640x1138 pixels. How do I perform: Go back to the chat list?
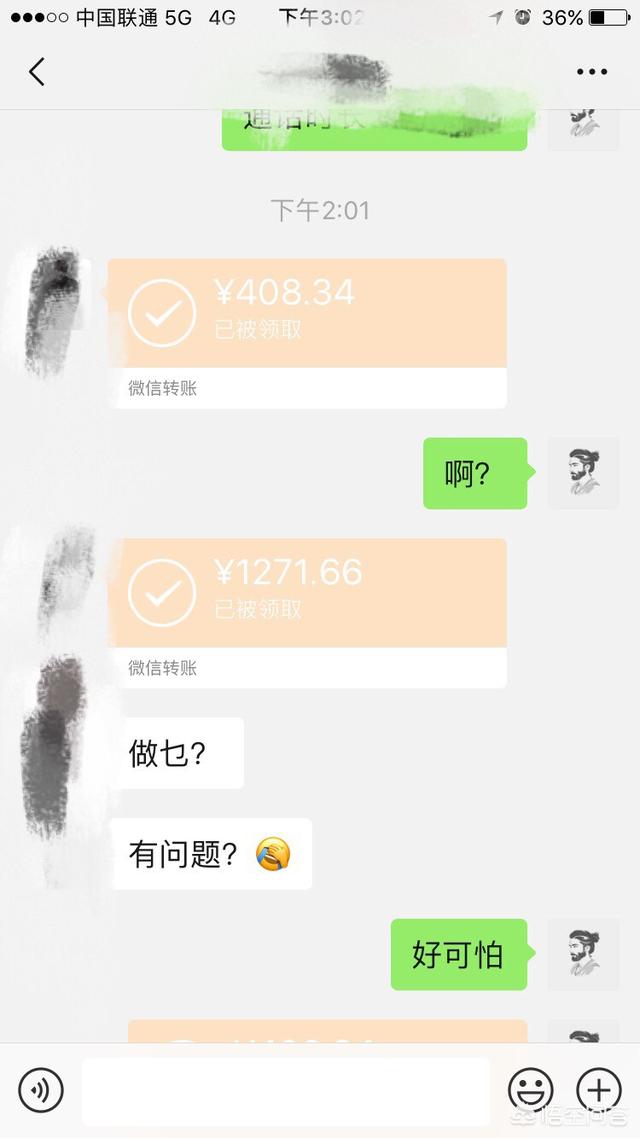pos(37,72)
